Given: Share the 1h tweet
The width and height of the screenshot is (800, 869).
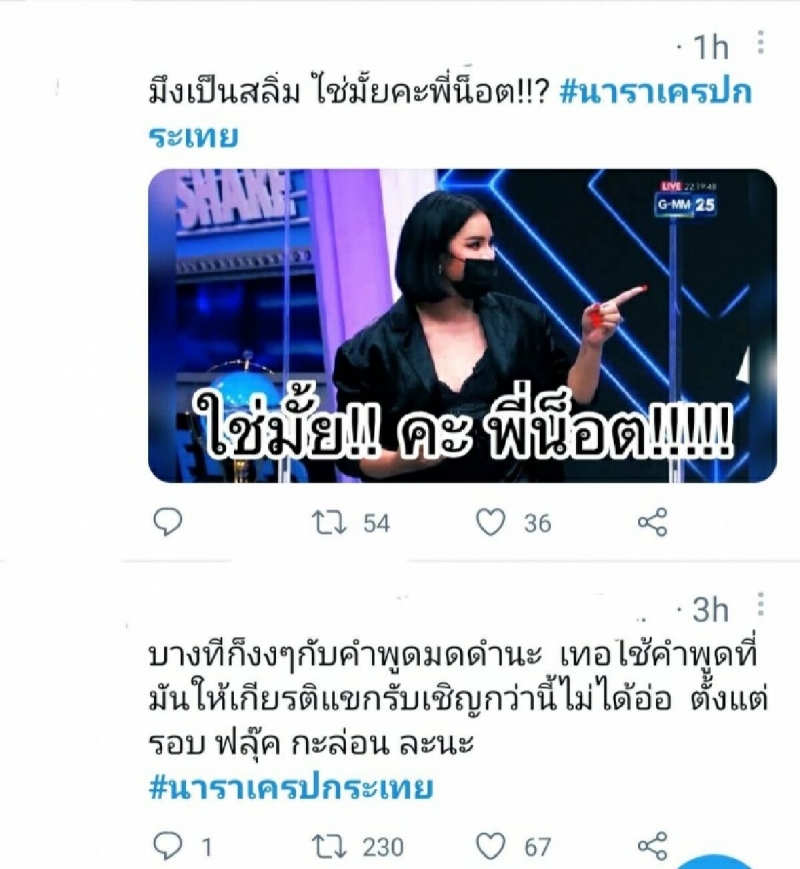Looking at the screenshot, I should click(x=652, y=521).
